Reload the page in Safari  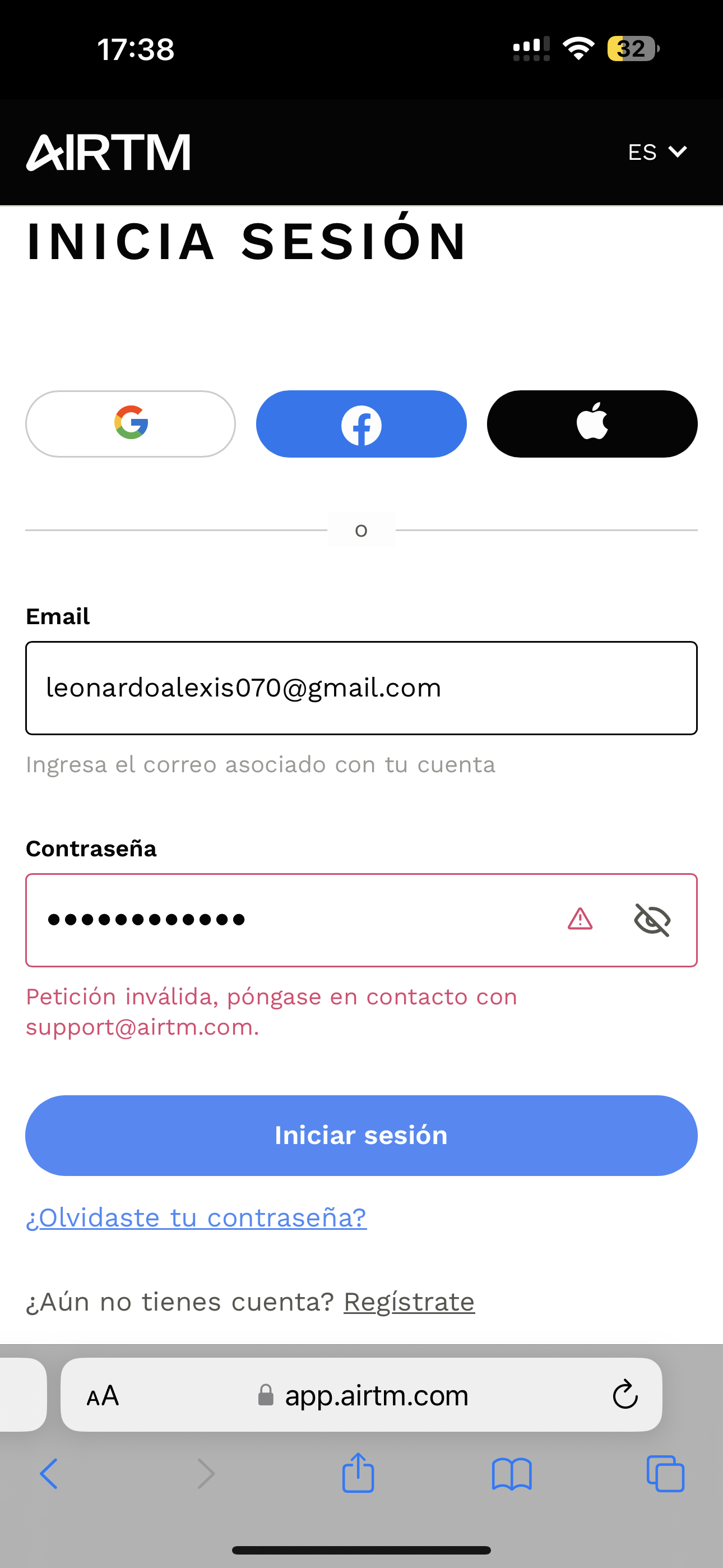point(624,1395)
